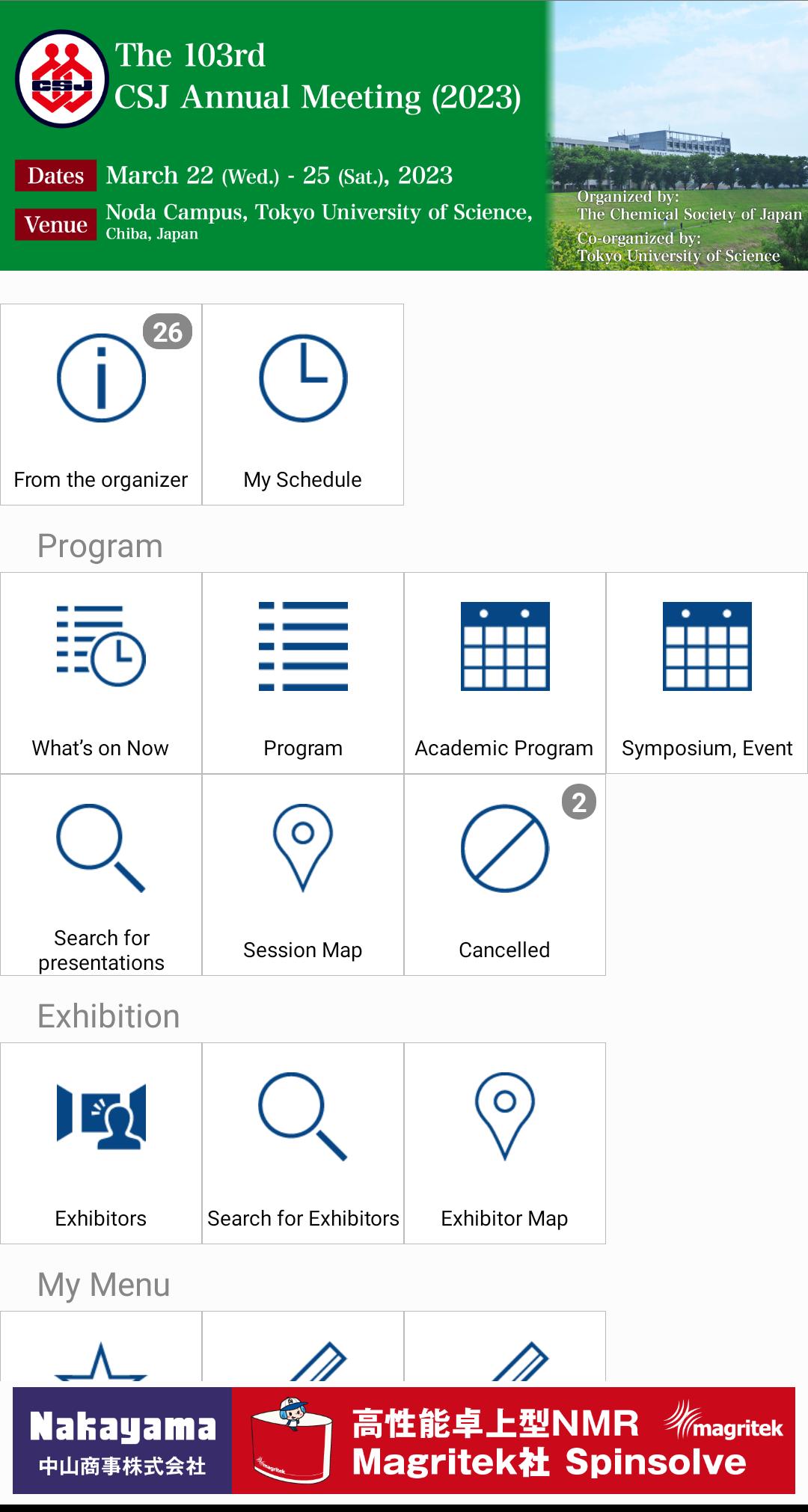This screenshot has width=808, height=1512.
Task: View What's on Now
Action: [x=101, y=673]
